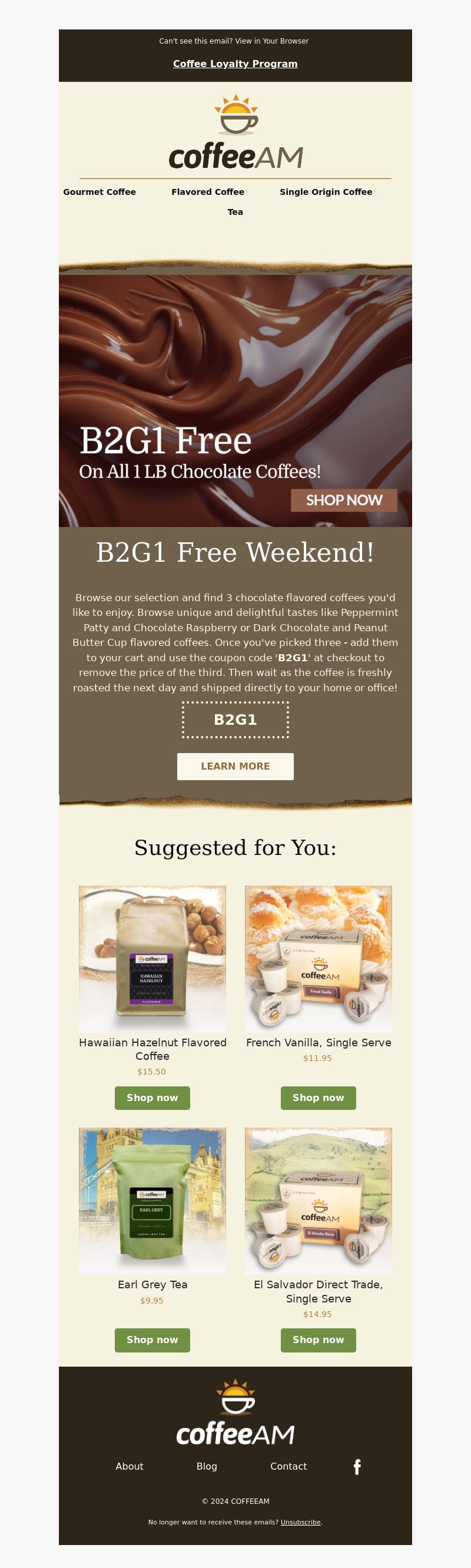Open Hawaiian Hazelnut Flavored Coffee image
471x1568 pixels.
pos(152,959)
